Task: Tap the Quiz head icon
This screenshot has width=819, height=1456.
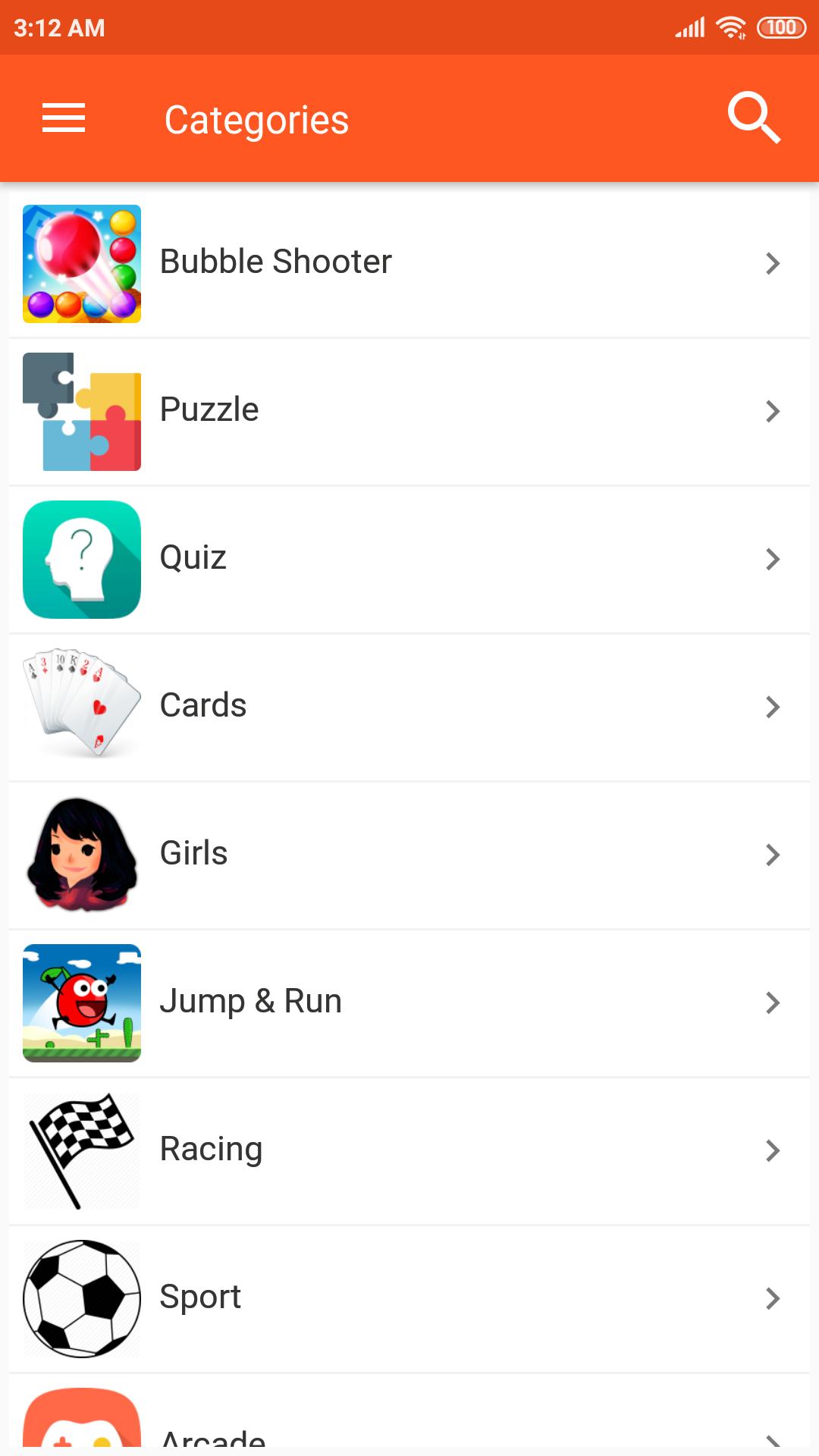Action: (81, 559)
